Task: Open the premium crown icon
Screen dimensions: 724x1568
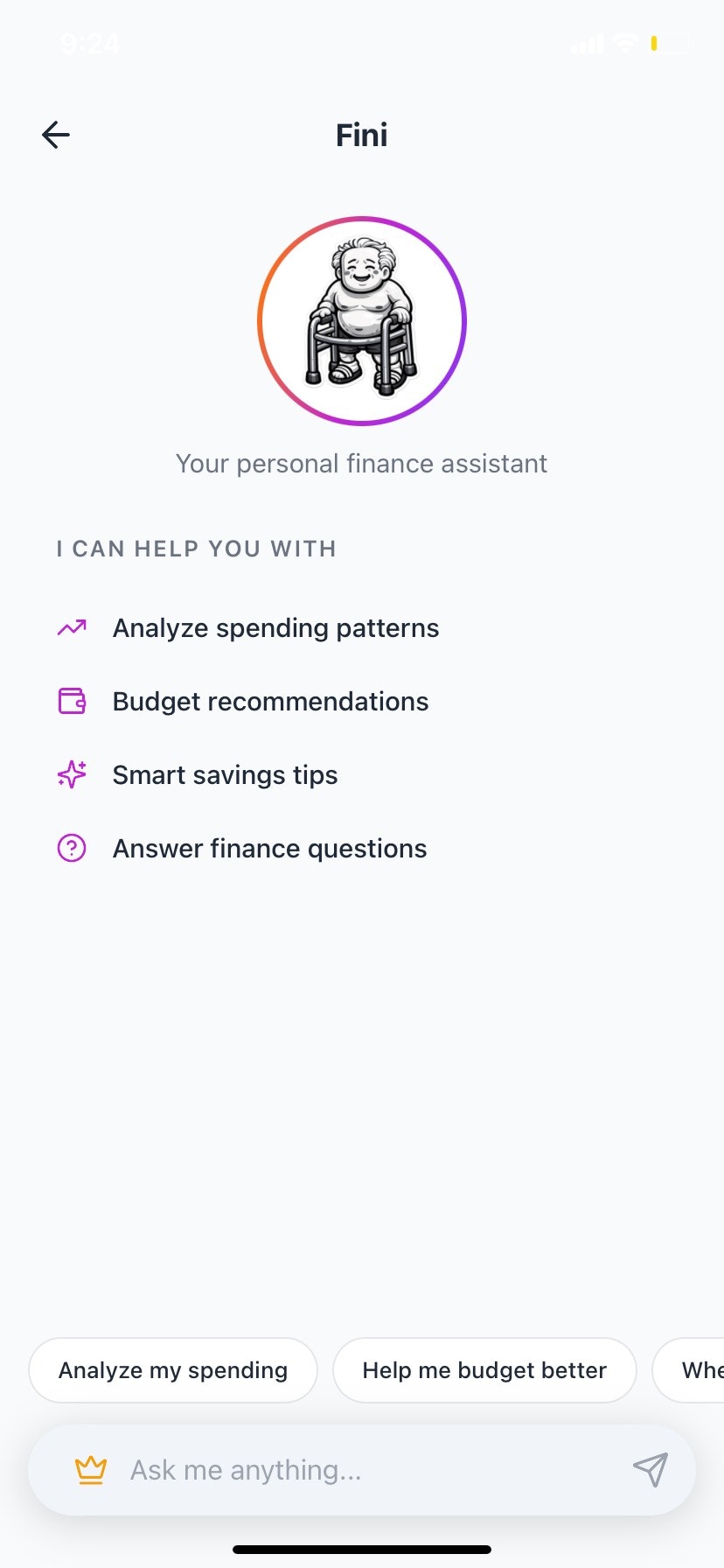Action: [x=91, y=1470]
